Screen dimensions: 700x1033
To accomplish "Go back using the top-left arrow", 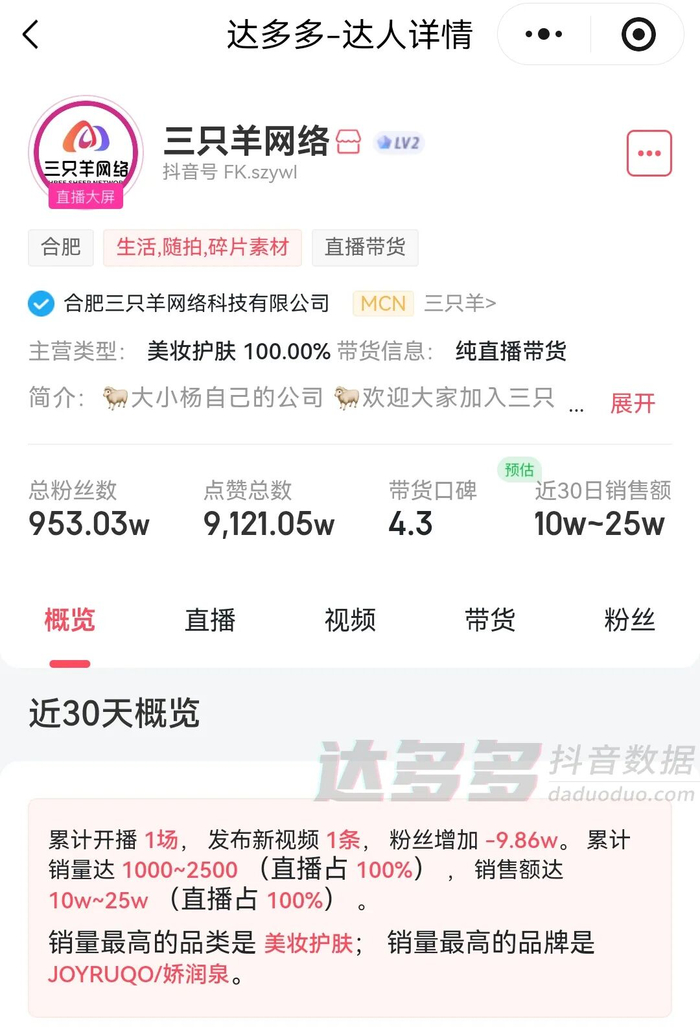I will [30, 34].
